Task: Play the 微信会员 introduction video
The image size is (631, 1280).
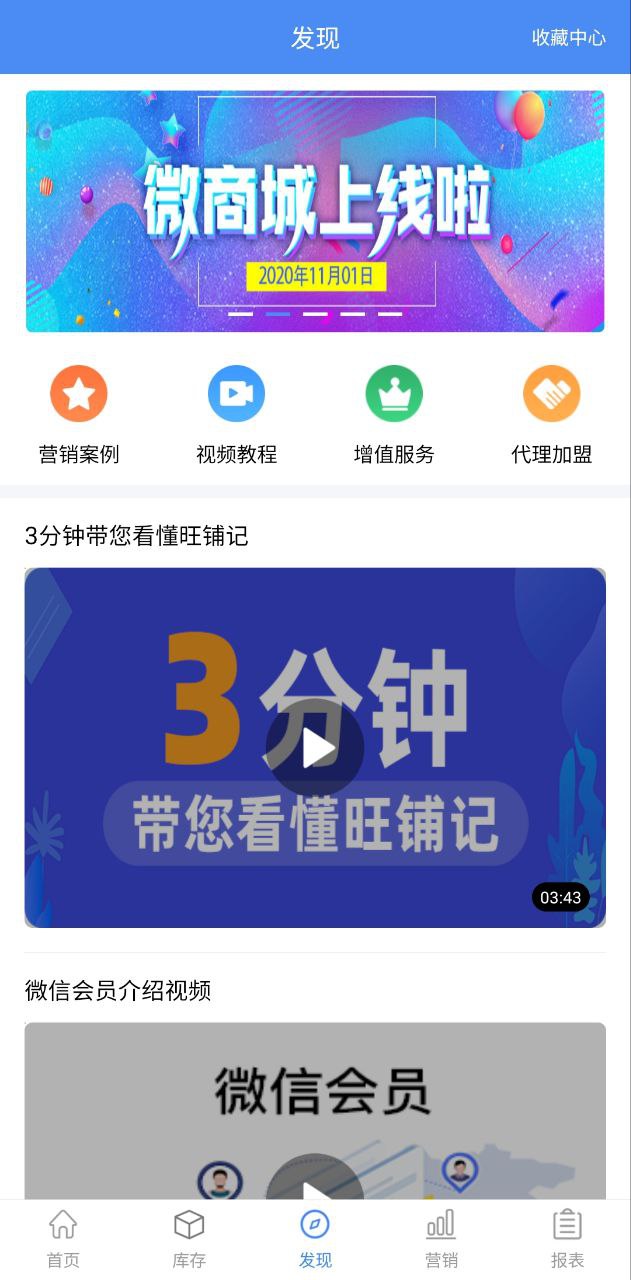Action: [315, 1180]
